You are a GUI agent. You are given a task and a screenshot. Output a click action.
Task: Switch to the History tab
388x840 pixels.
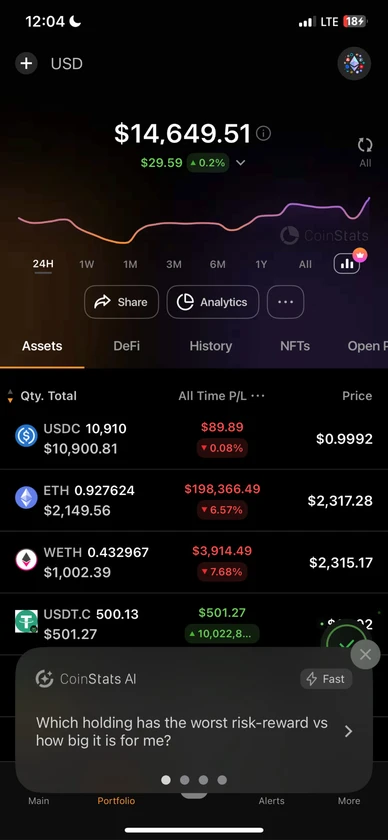211,346
